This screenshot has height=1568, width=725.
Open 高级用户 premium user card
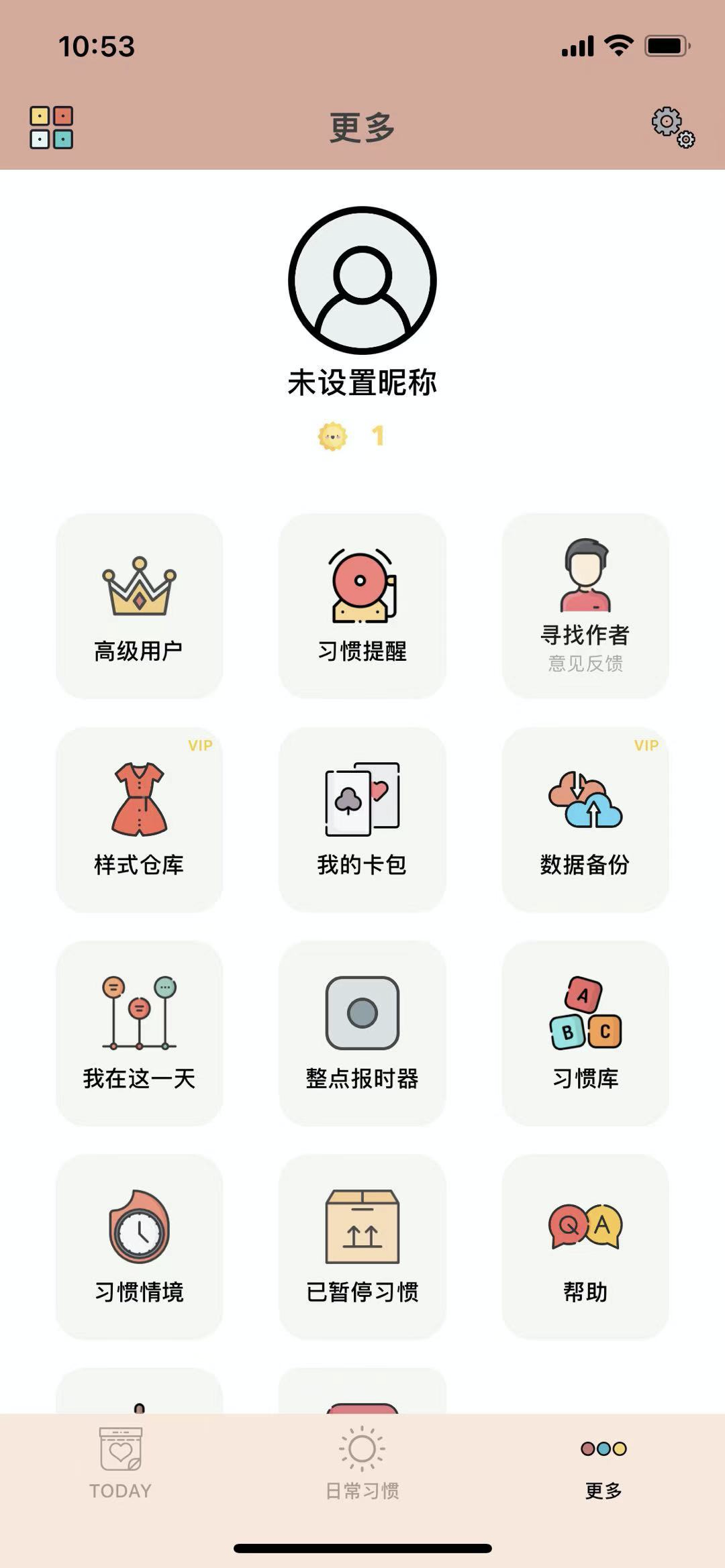pos(139,606)
